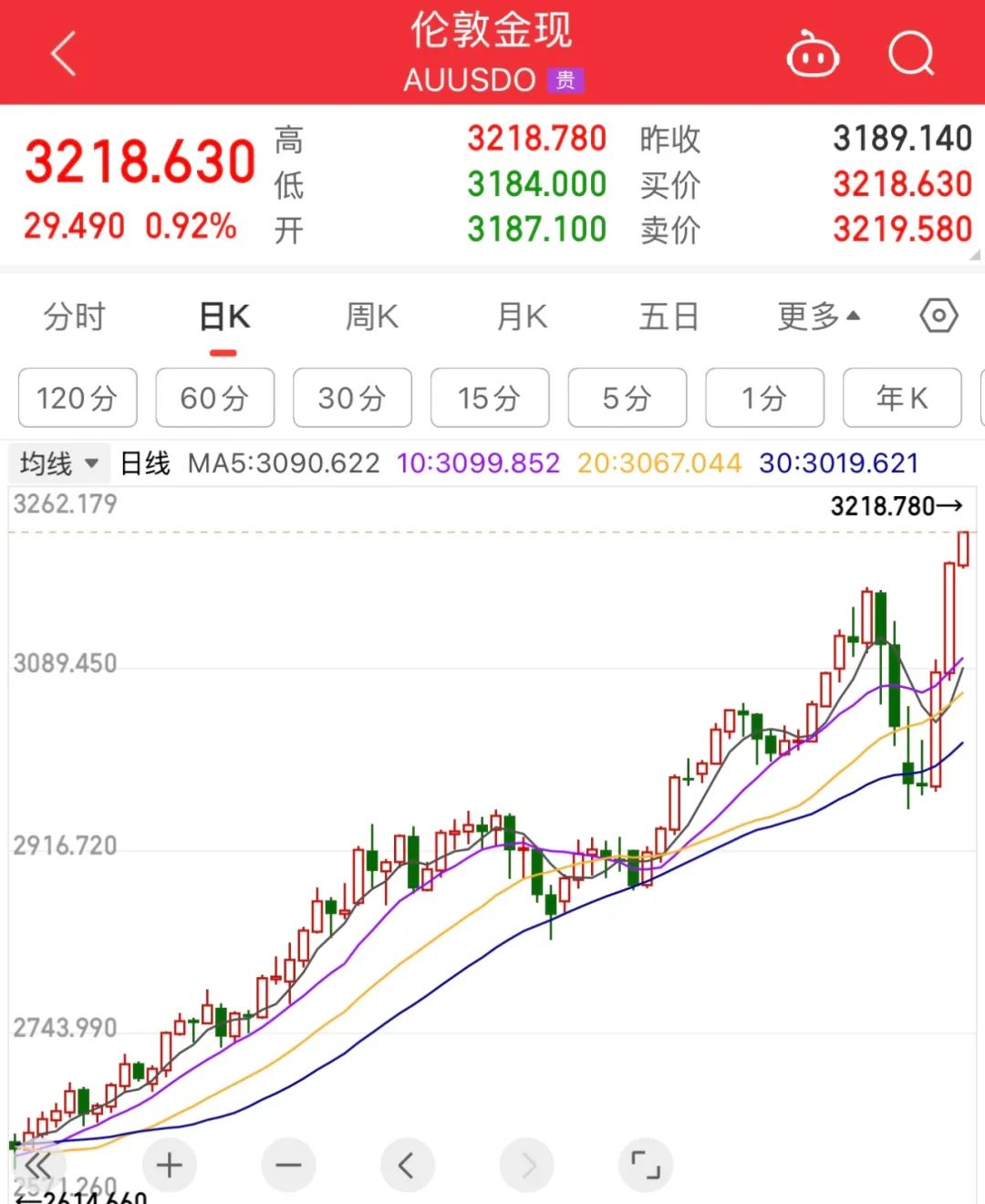
Task: Jump to earliest data with double-left arrow
Action: (36, 1165)
